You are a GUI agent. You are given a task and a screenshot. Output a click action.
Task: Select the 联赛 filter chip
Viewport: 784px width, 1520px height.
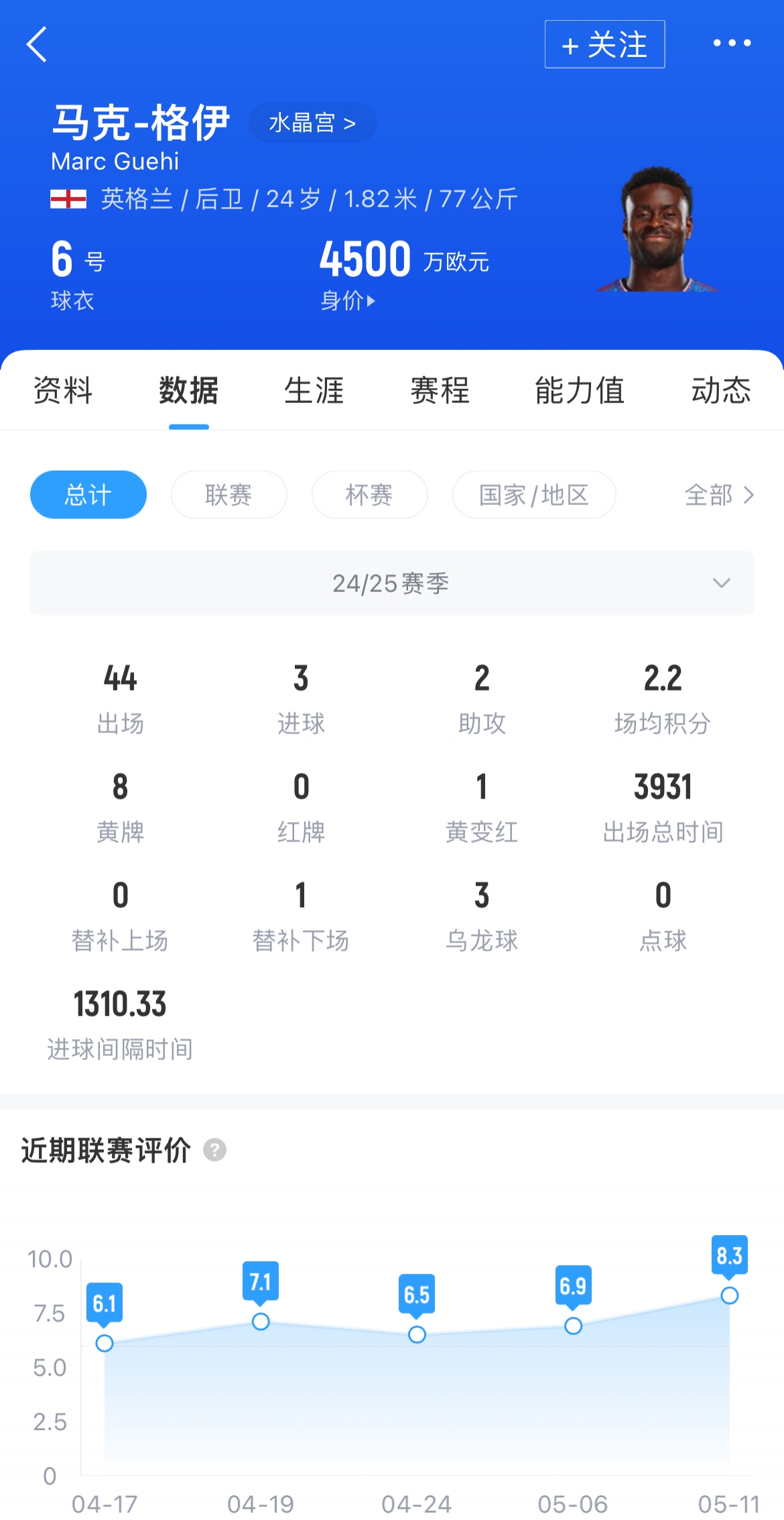pyautogui.click(x=228, y=495)
